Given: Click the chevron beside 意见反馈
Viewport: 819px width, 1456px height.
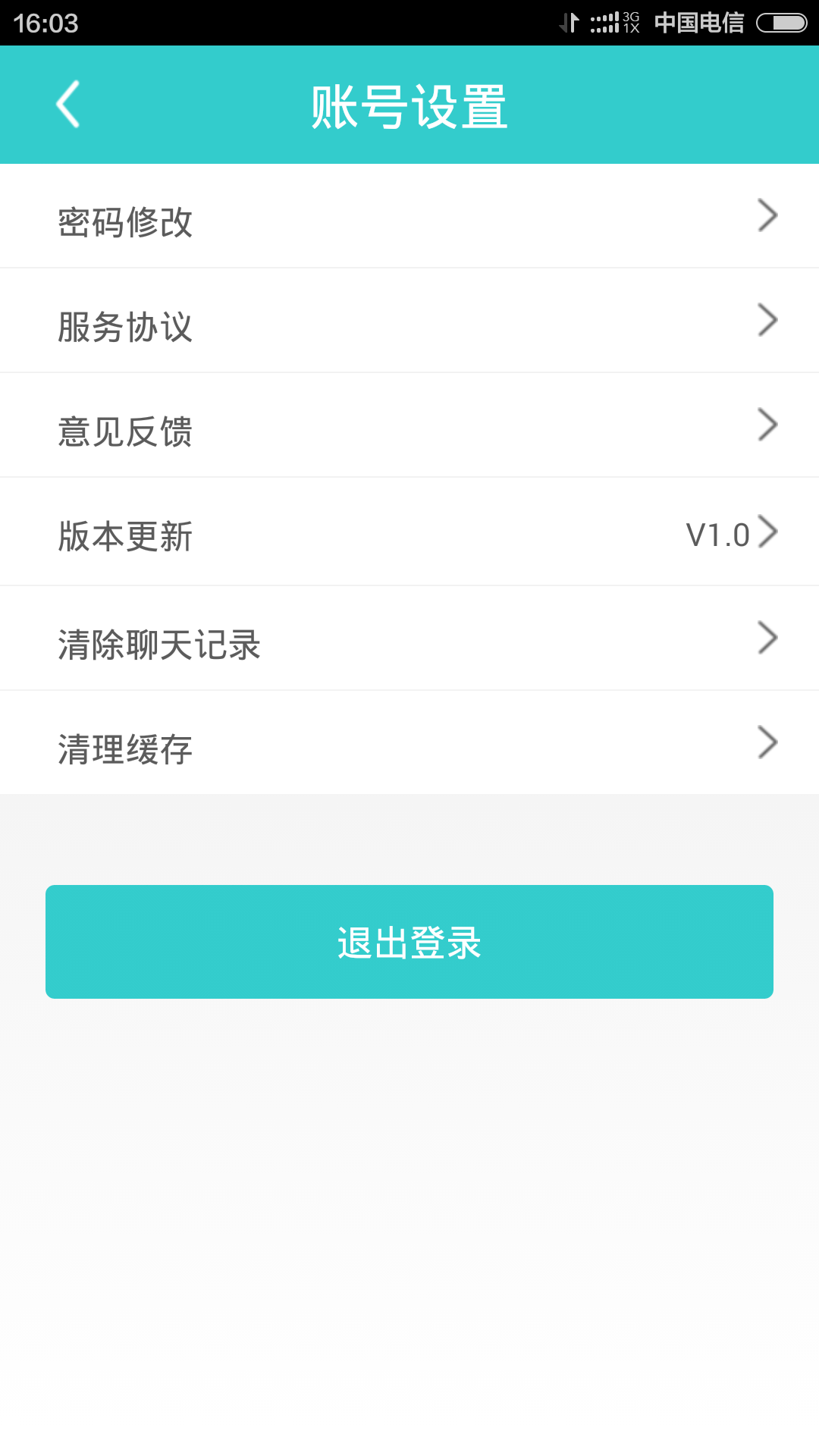Looking at the screenshot, I should tap(769, 425).
